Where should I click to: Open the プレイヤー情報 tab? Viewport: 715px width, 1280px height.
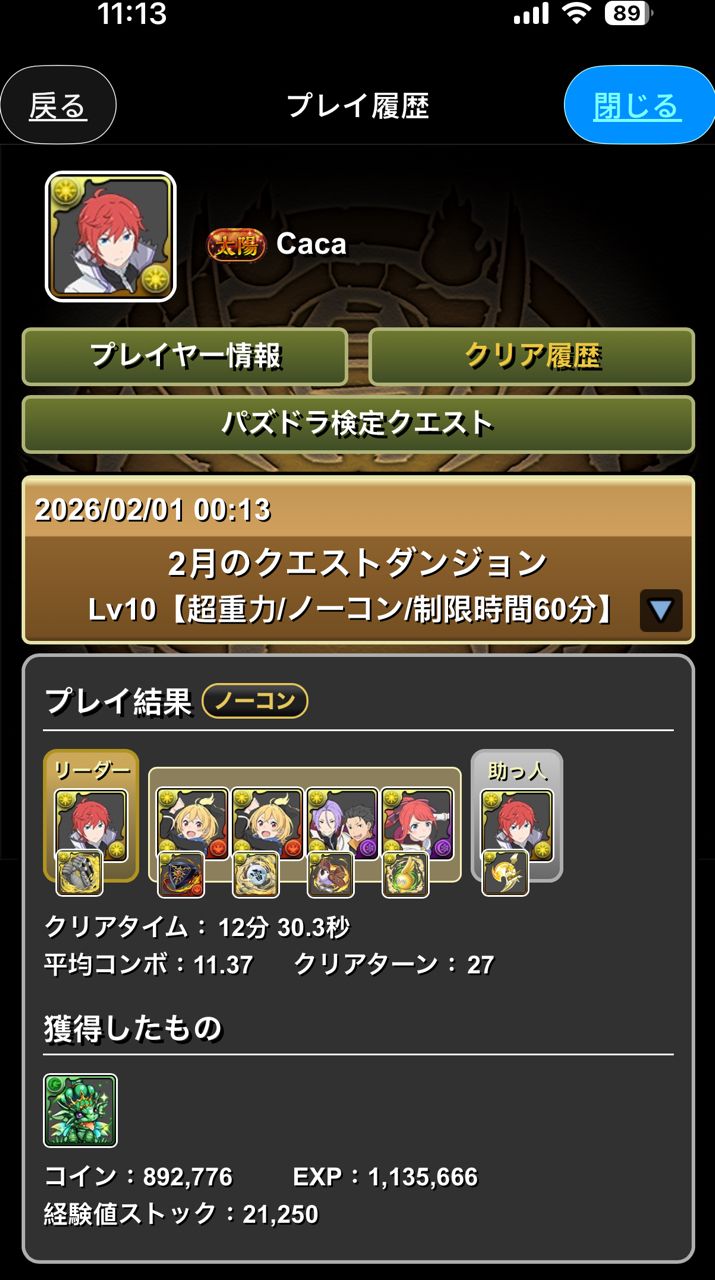[185, 356]
